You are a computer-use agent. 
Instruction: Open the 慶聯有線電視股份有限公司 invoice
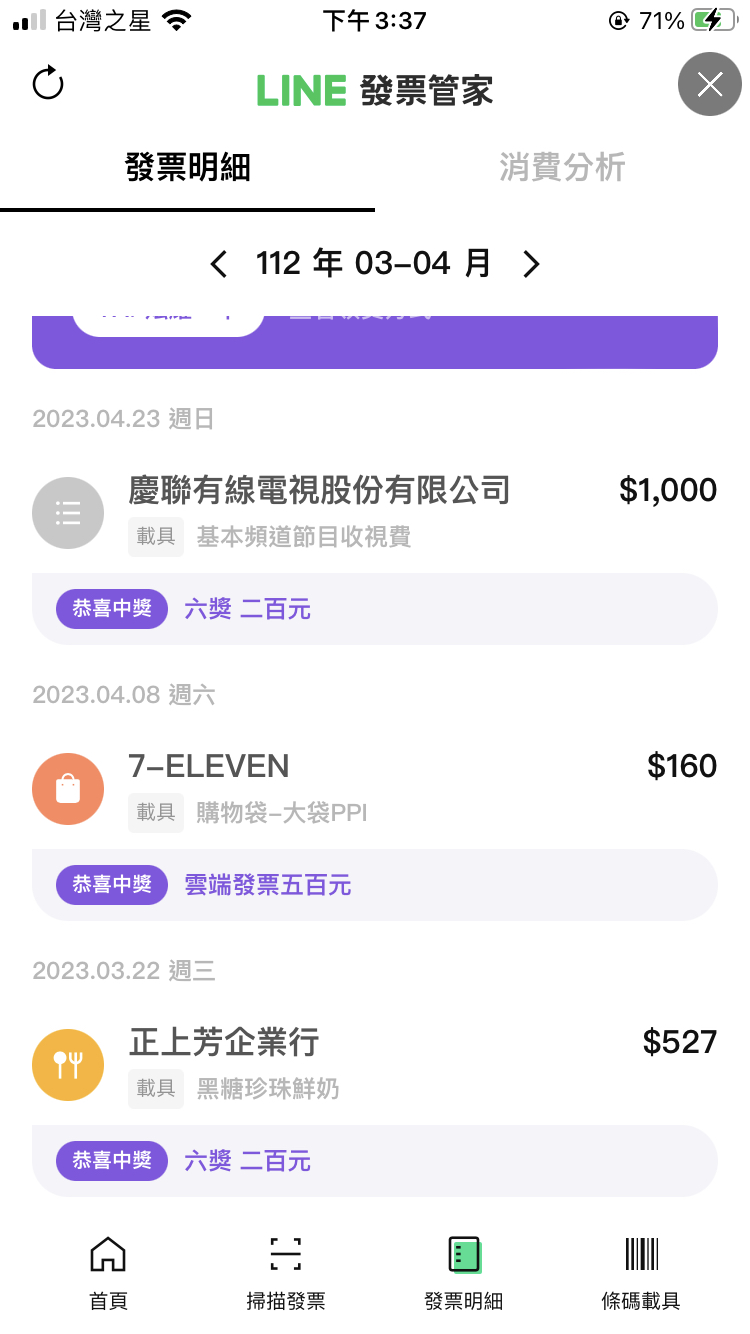(375, 512)
